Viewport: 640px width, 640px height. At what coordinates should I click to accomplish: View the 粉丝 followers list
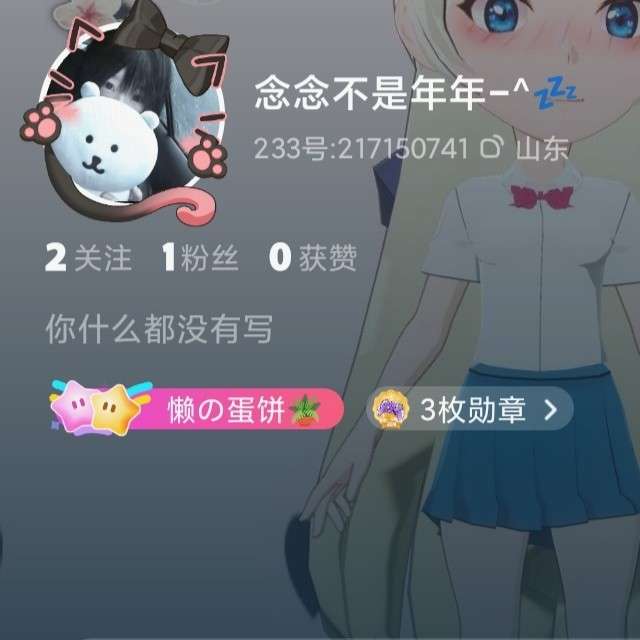click(200, 258)
